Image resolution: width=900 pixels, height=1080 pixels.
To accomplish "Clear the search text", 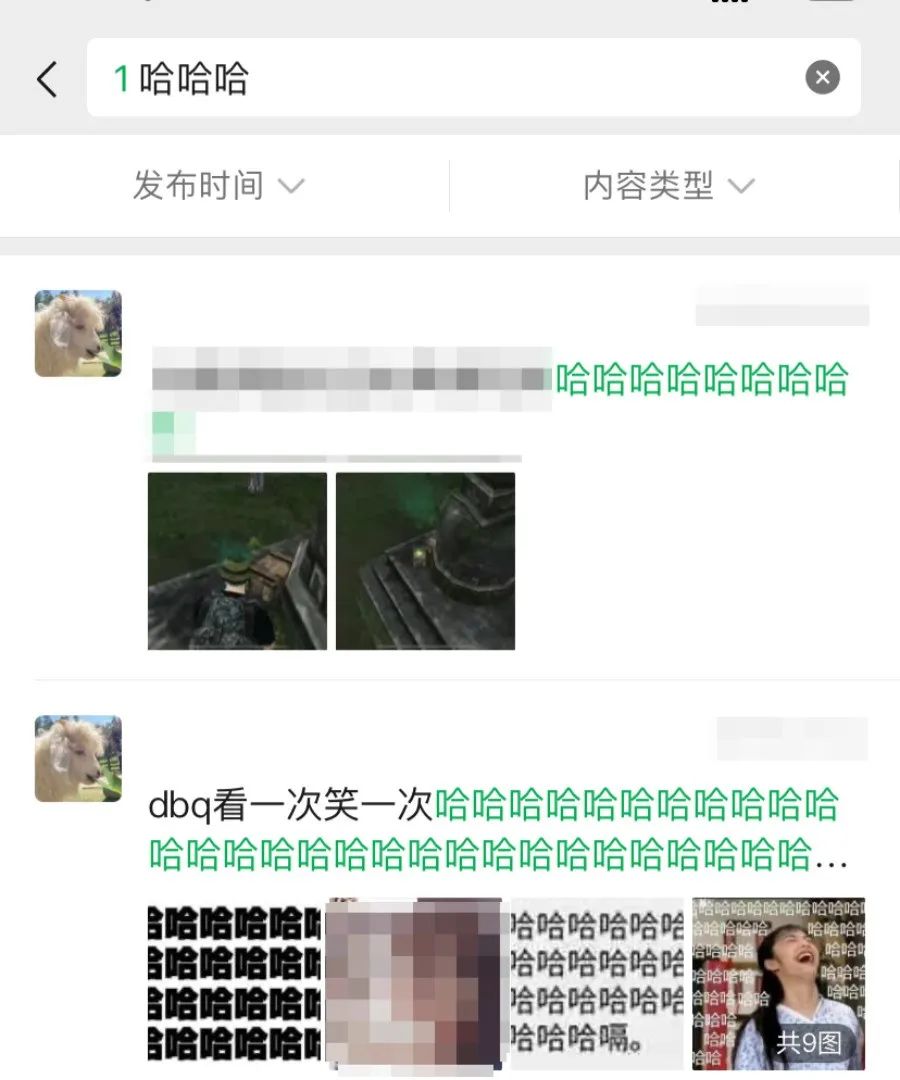I will (x=822, y=77).
